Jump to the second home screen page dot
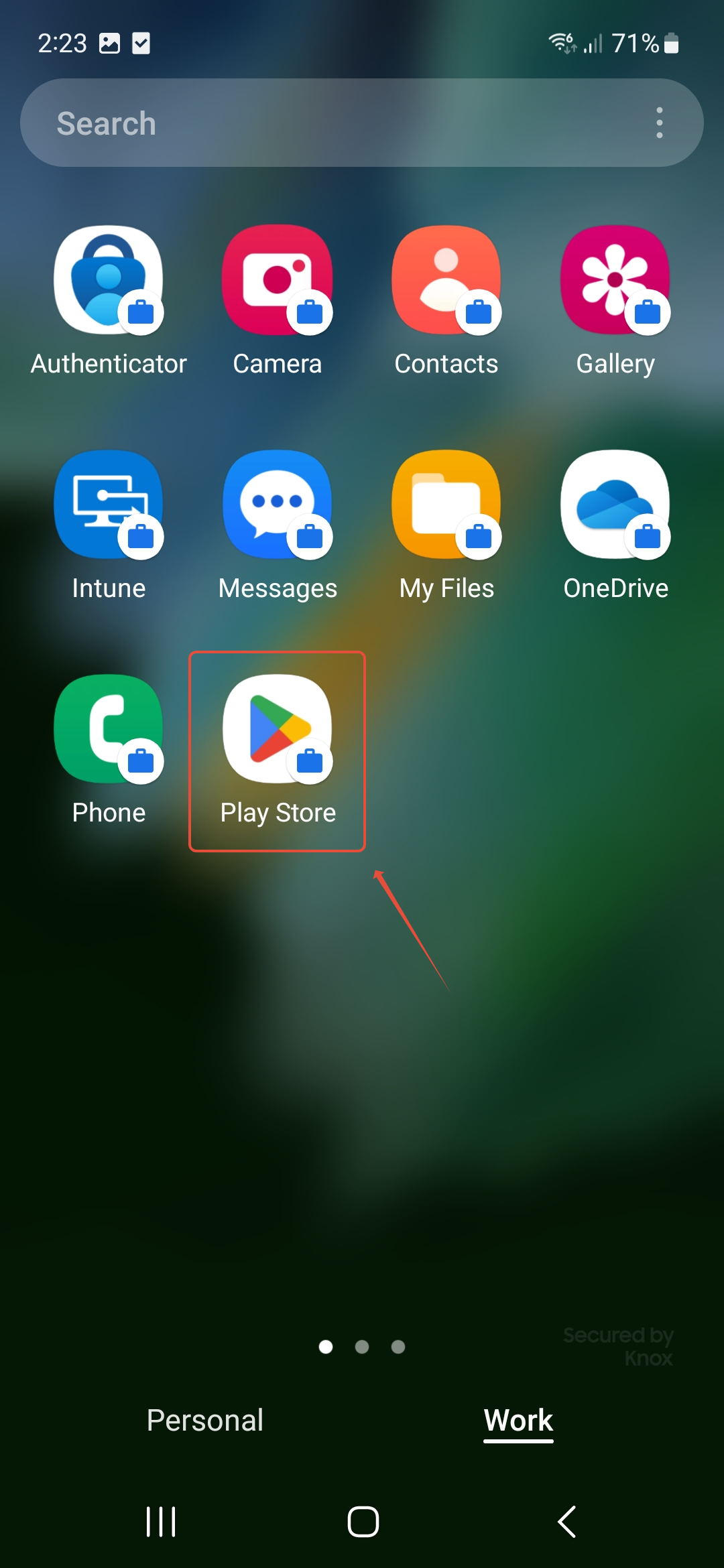724x1568 pixels. 362,1347
